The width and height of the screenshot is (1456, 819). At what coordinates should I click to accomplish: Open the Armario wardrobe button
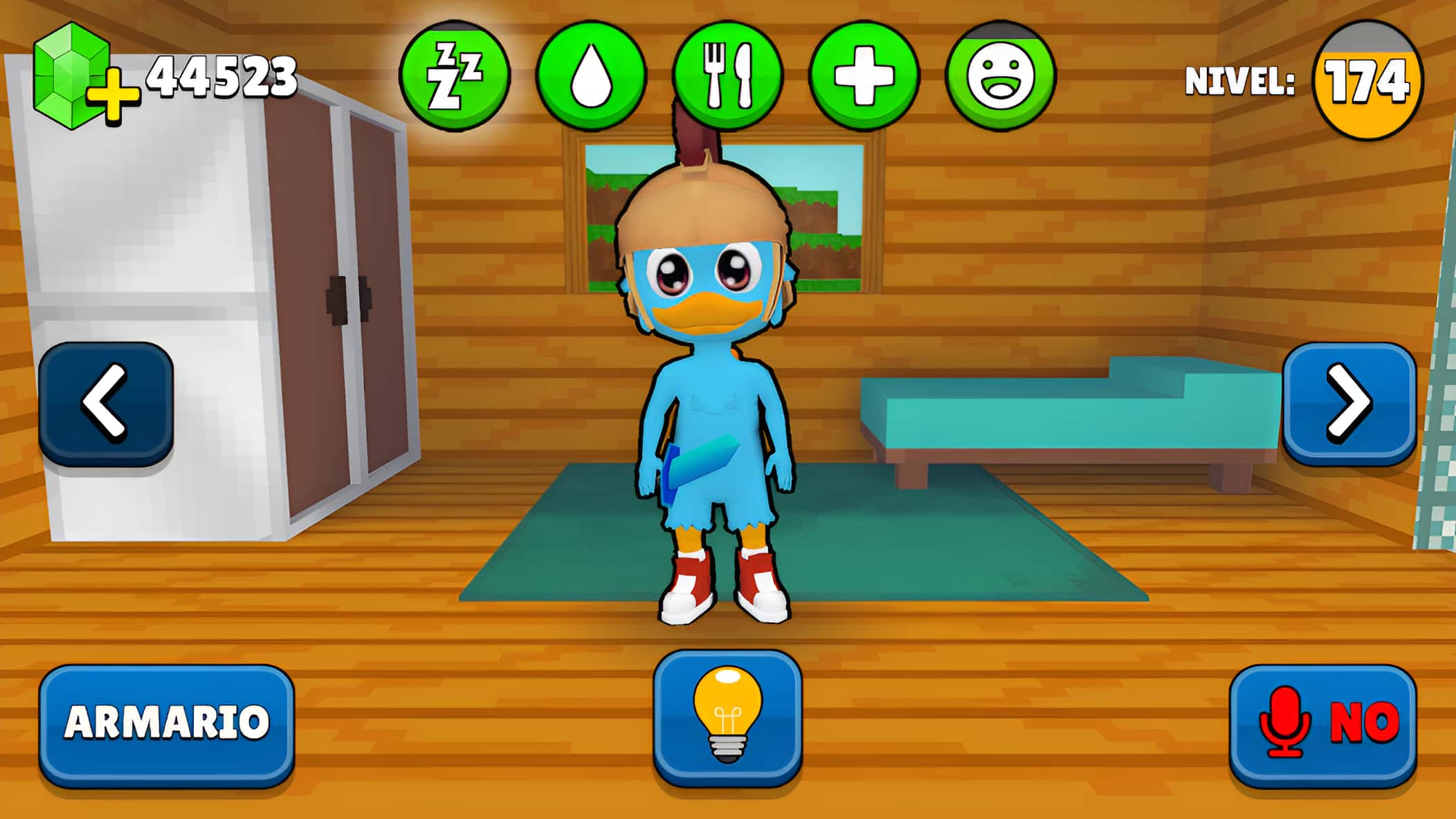(166, 723)
